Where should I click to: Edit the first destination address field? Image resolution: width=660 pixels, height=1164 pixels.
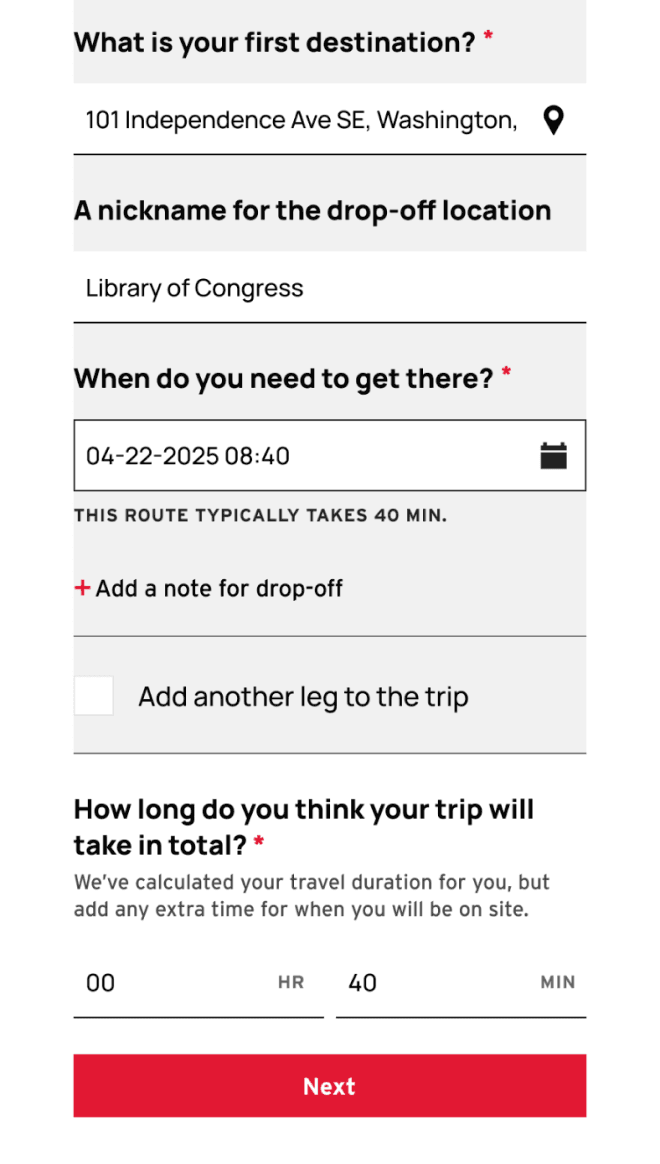300,121
